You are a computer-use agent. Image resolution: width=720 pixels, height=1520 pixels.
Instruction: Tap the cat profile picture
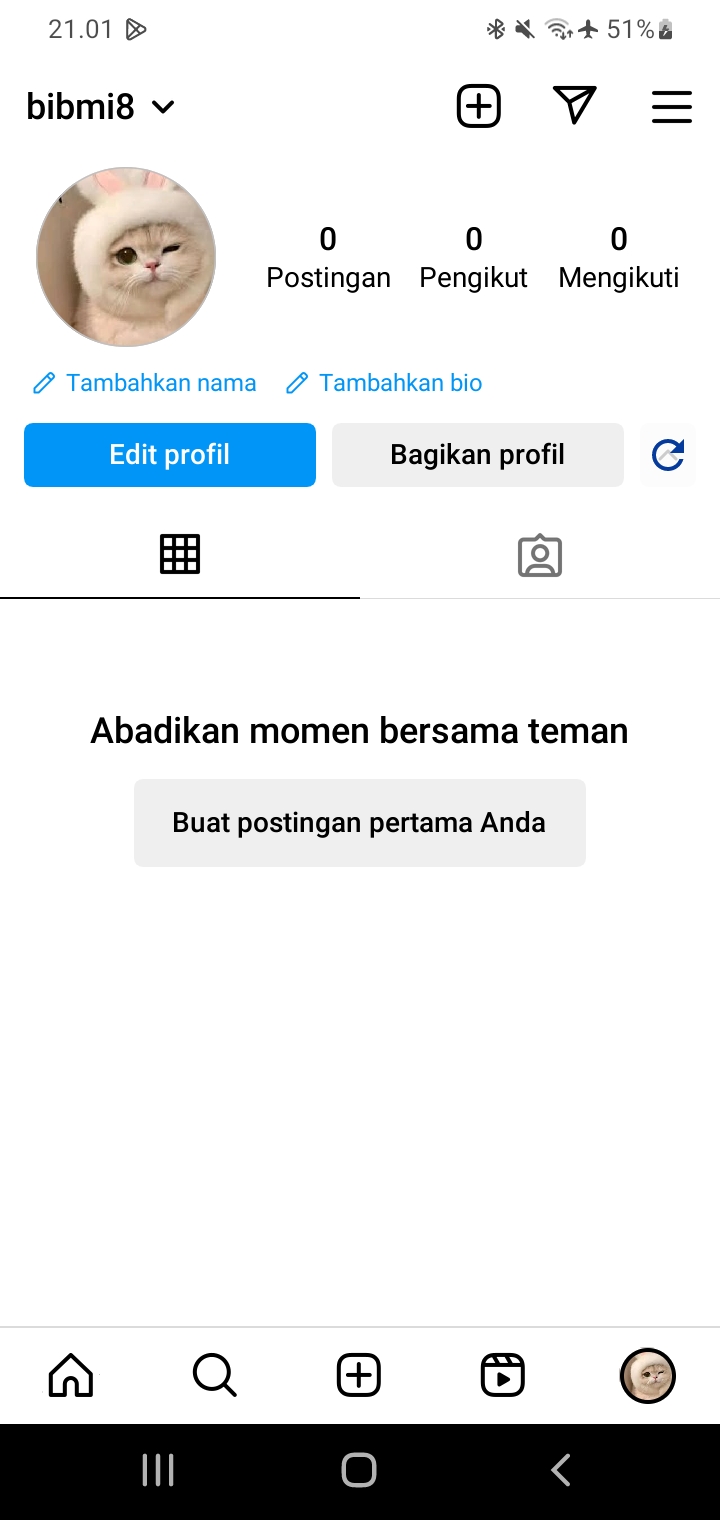point(126,257)
